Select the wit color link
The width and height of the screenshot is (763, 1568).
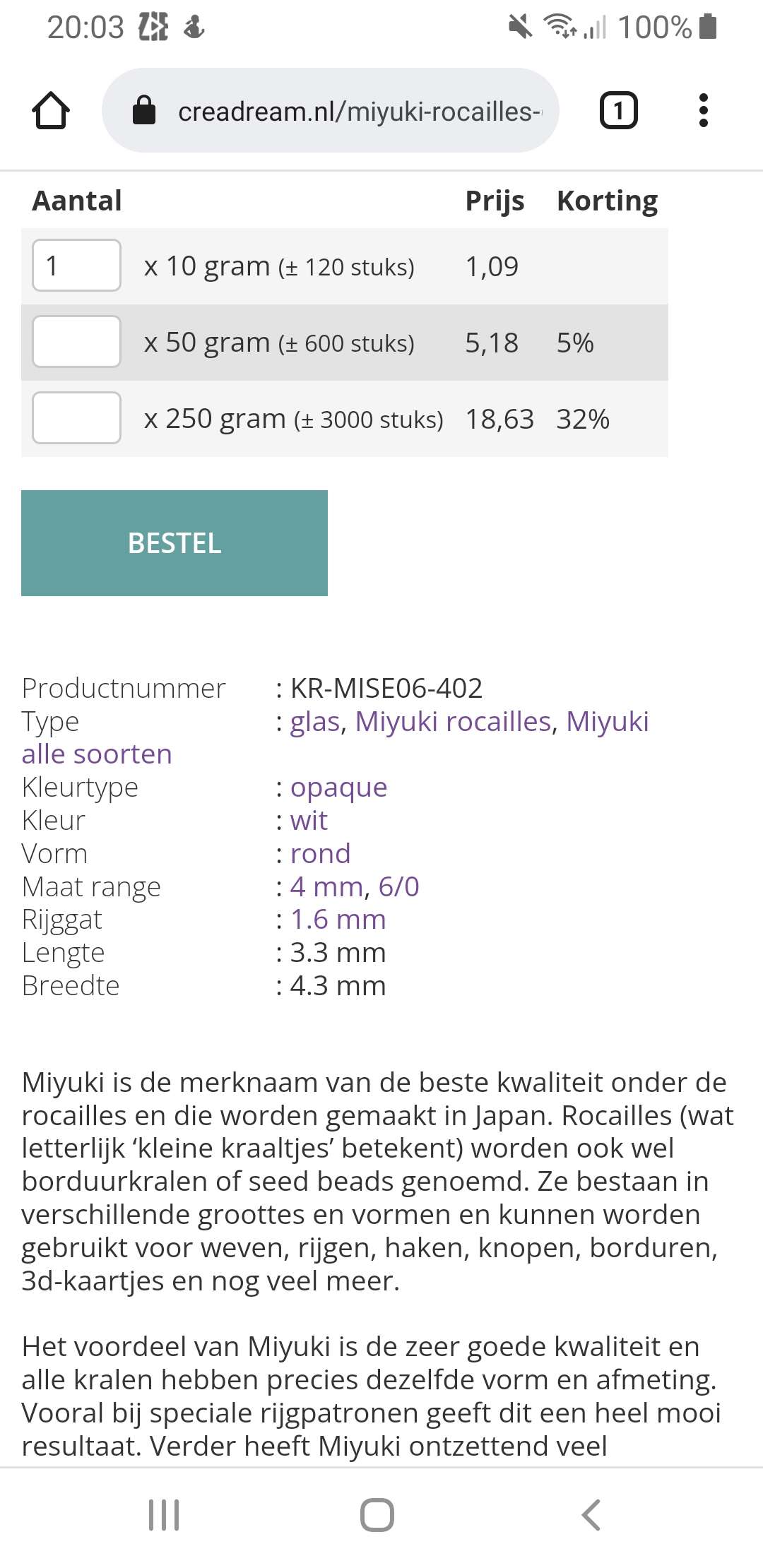(309, 820)
